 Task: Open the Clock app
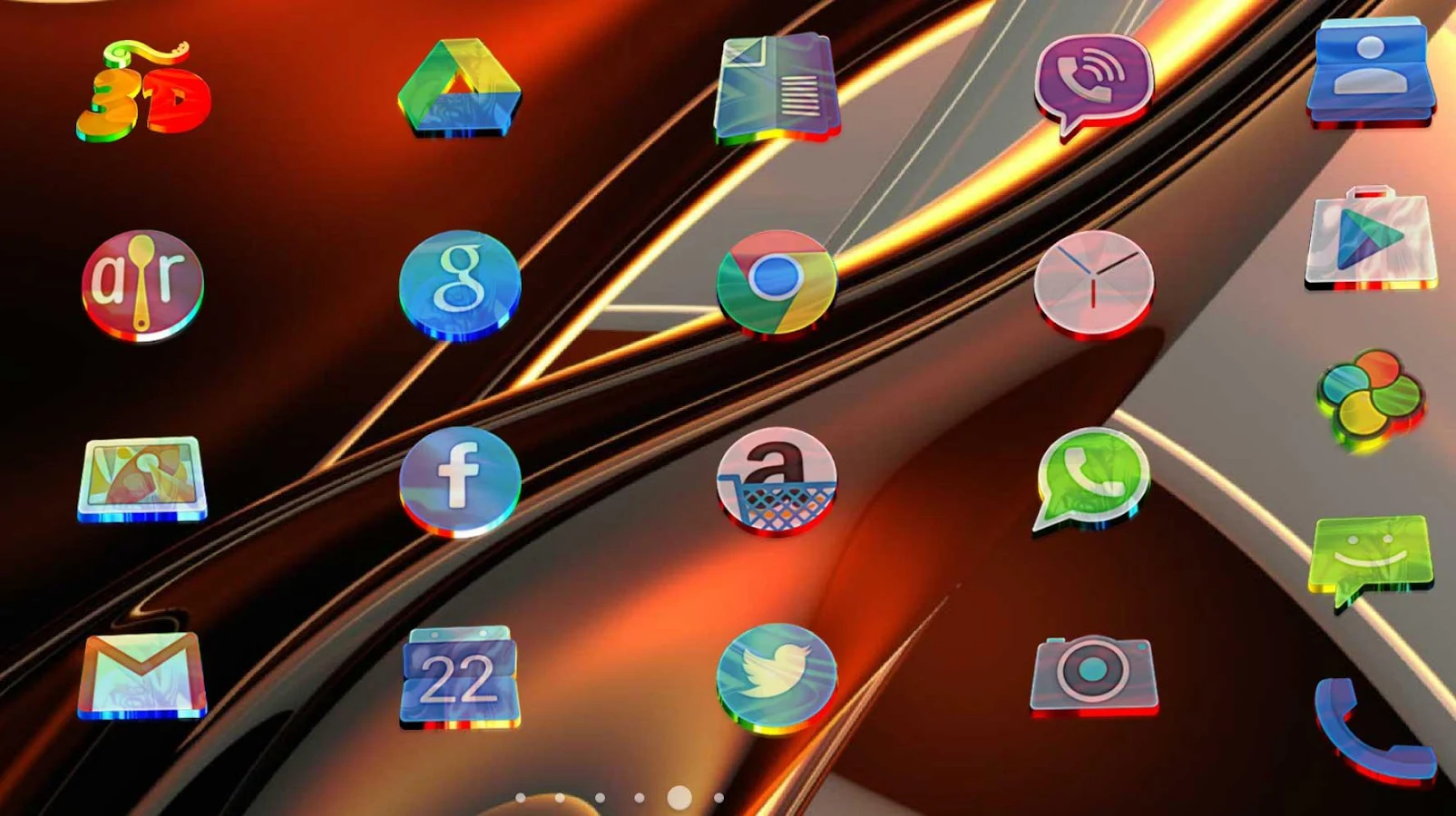[1093, 281]
